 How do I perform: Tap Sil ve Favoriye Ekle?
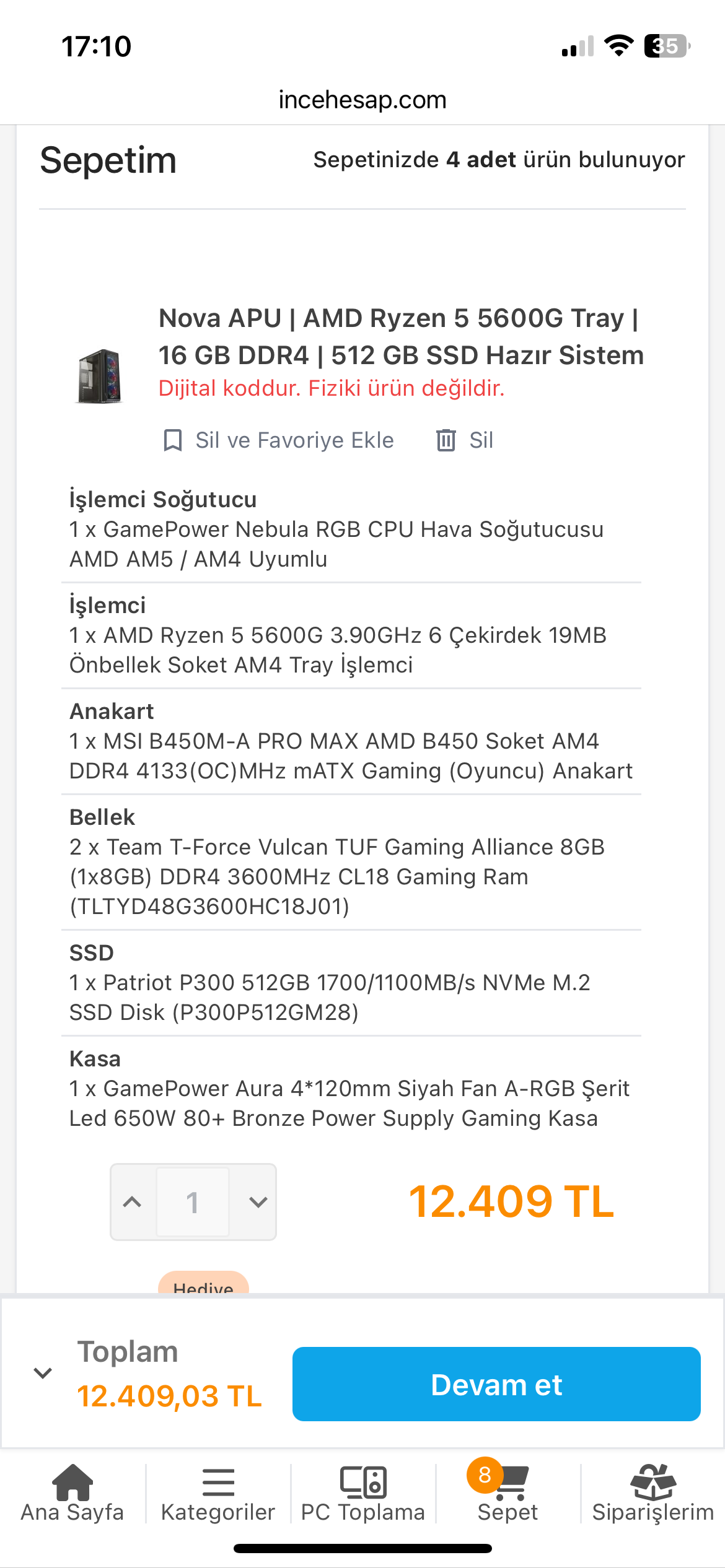(x=279, y=440)
